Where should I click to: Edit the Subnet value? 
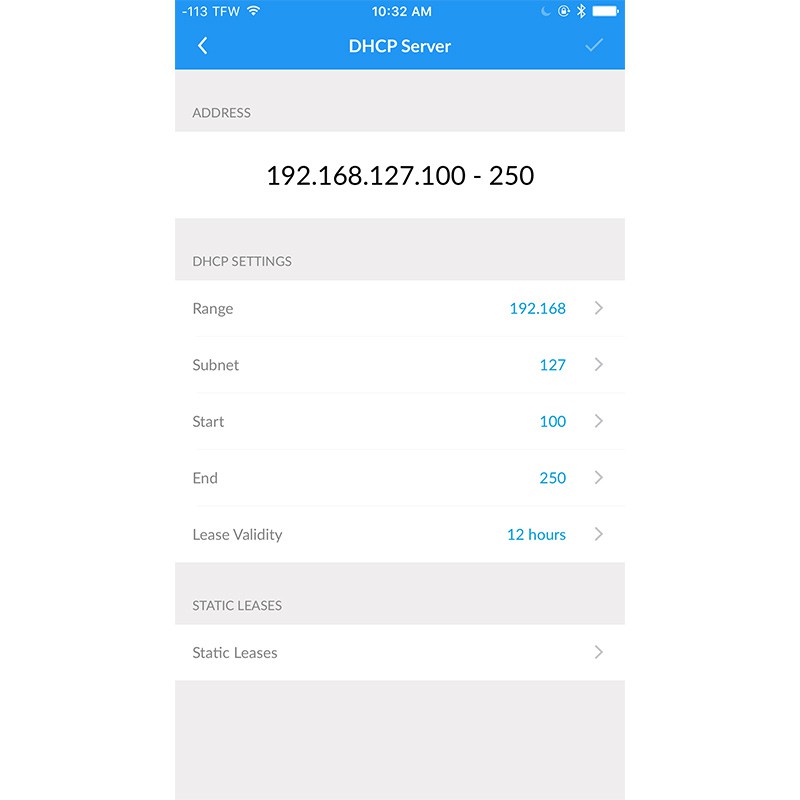[x=400, y=365]
